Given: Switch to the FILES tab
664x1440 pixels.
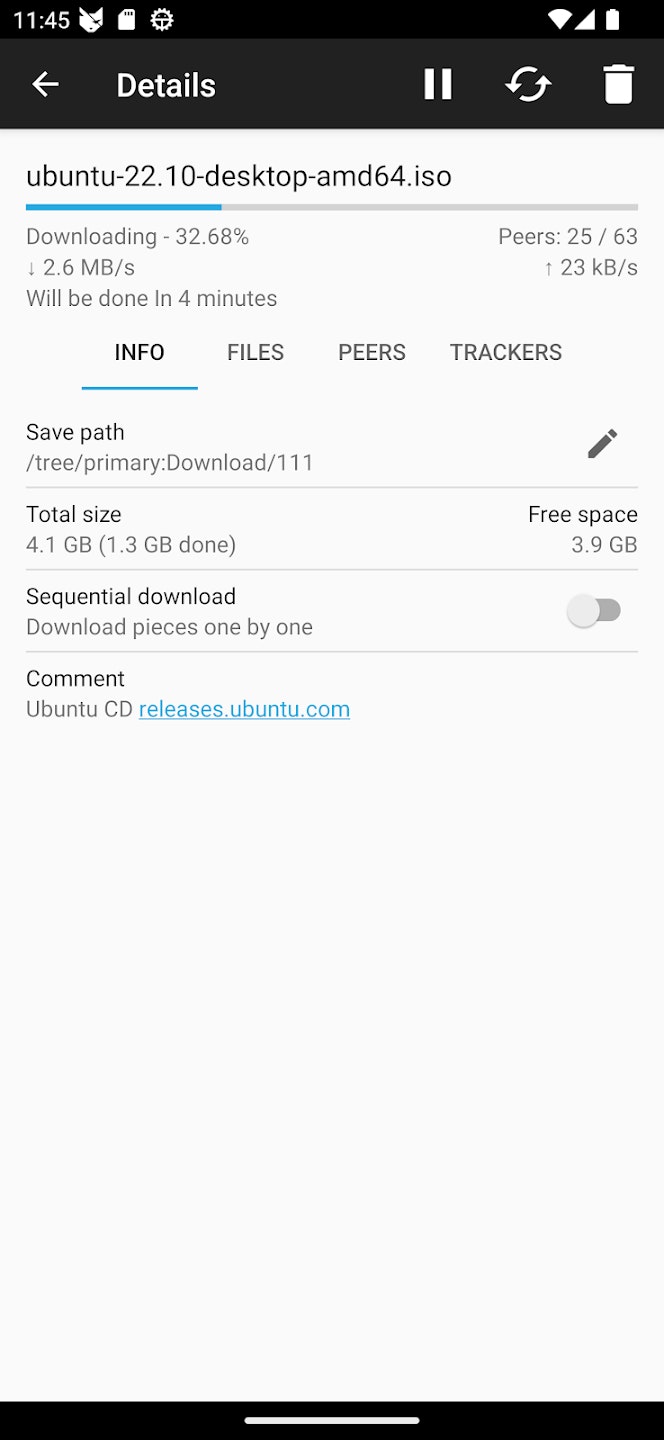Looking at the screenshot, I should point(255,352).
